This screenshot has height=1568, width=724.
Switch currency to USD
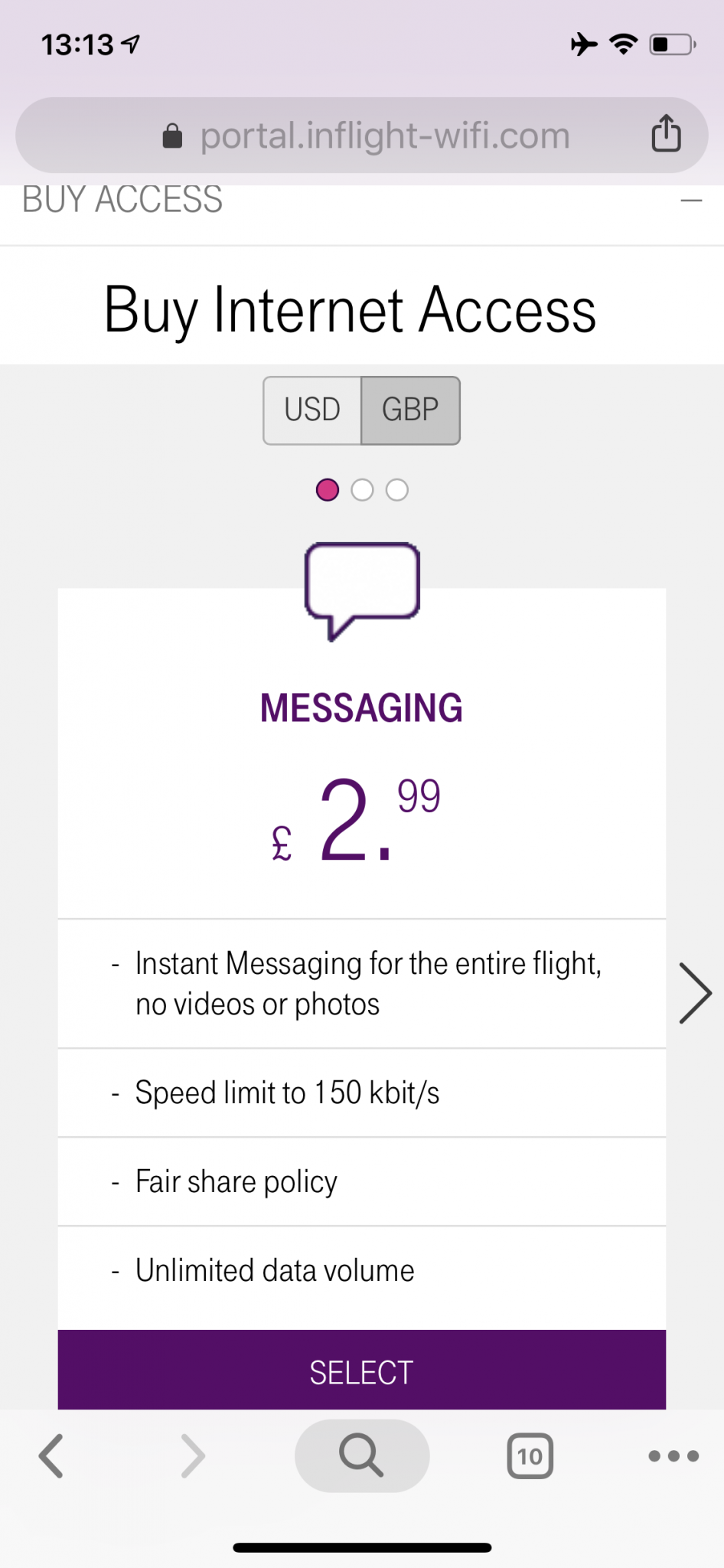pyautogui.click(x=312, y=410)
